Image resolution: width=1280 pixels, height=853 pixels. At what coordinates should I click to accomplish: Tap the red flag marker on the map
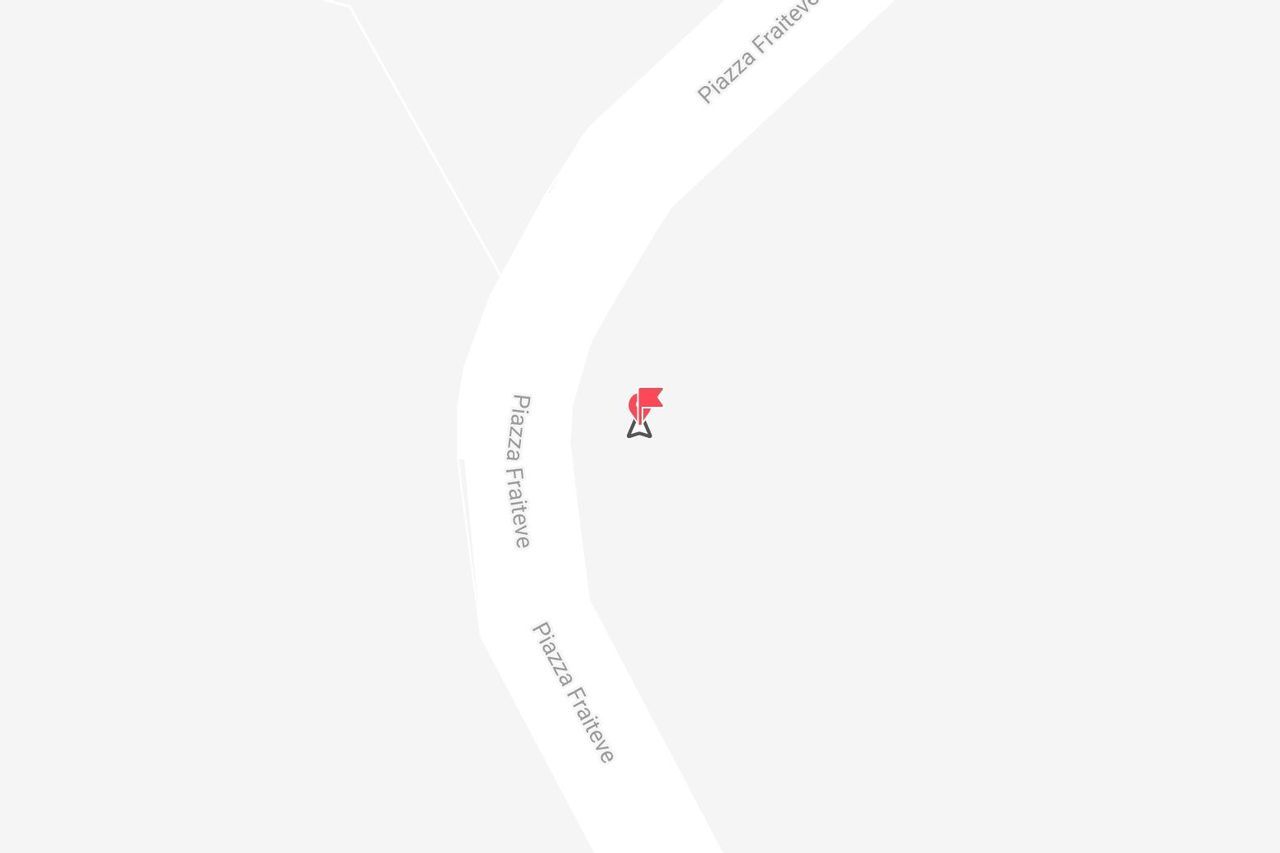[x=646, y=404]
